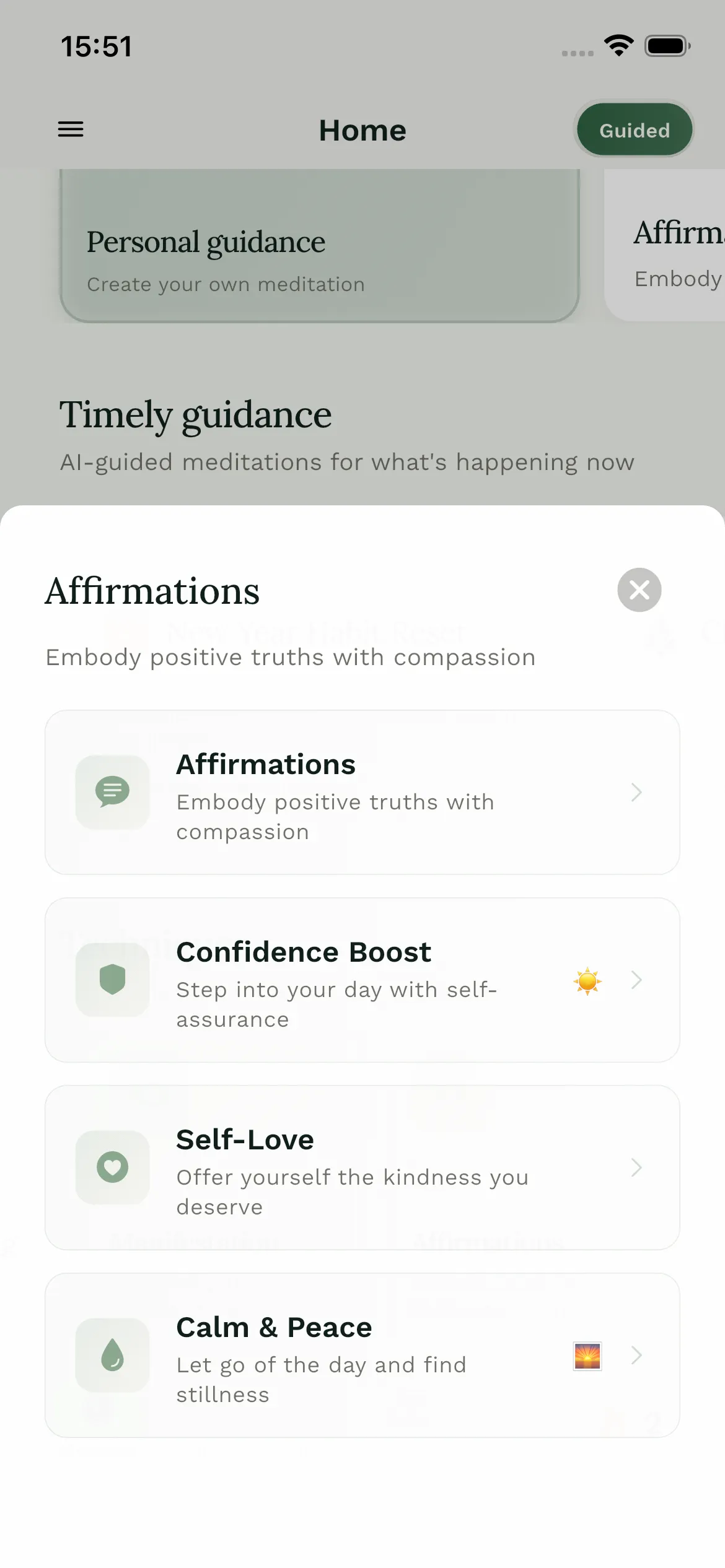The width and height of the screenshot is (725, 1568).
Task: Tap the Wi-Fi status icon
Action: click(618, 44)
